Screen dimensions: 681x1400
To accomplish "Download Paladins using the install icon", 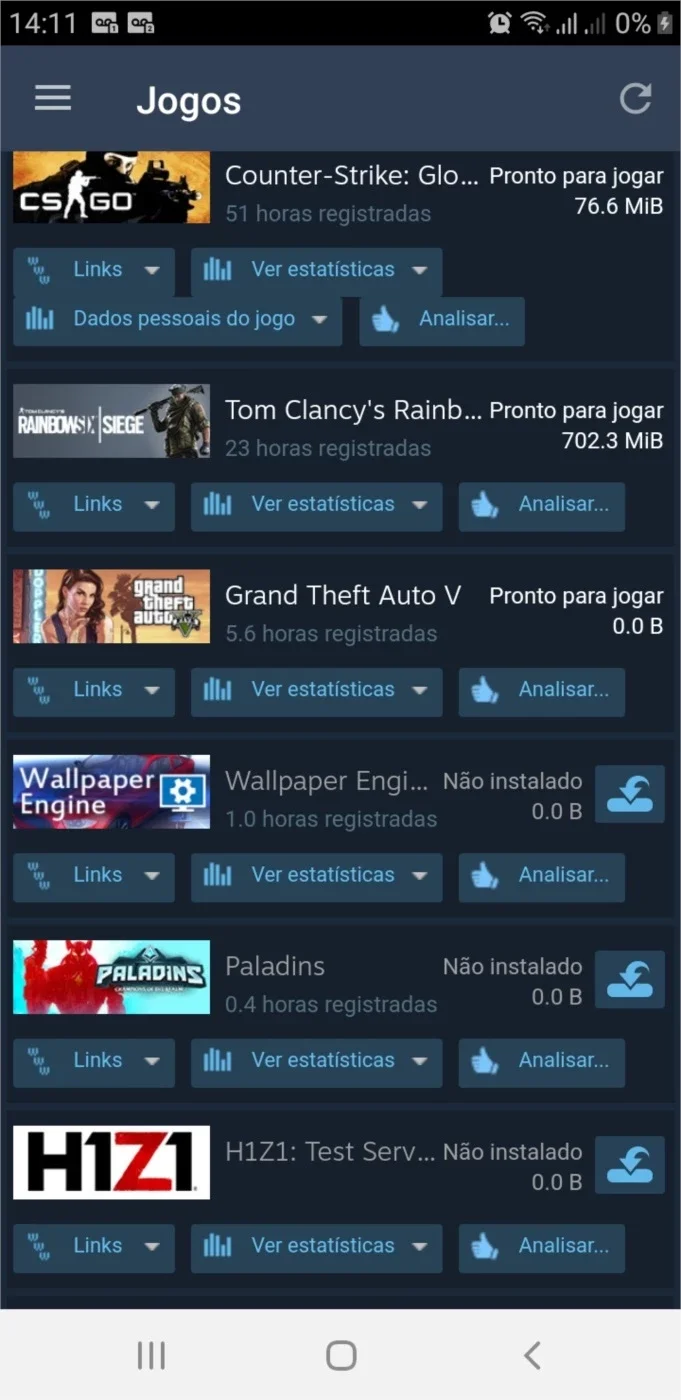I will (630, 980).
